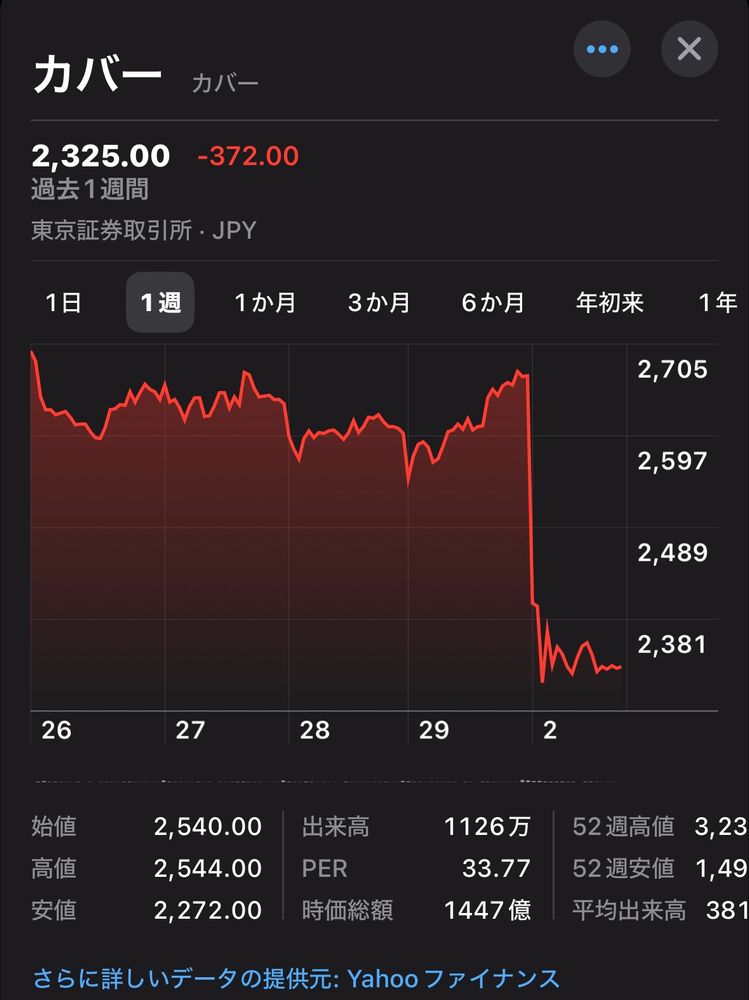Screen dimensions: 749x1000
Task: View the 6か月 chart range
Action: 493,303
